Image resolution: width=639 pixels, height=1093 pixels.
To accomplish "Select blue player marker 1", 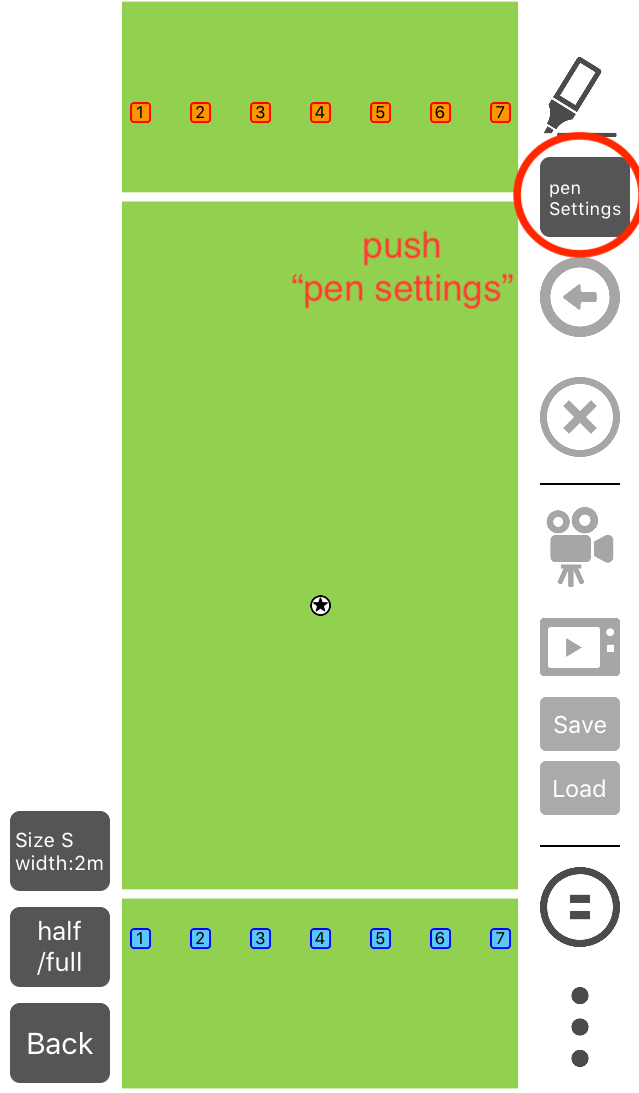I will pyautogui.click(x=140, y=938).
